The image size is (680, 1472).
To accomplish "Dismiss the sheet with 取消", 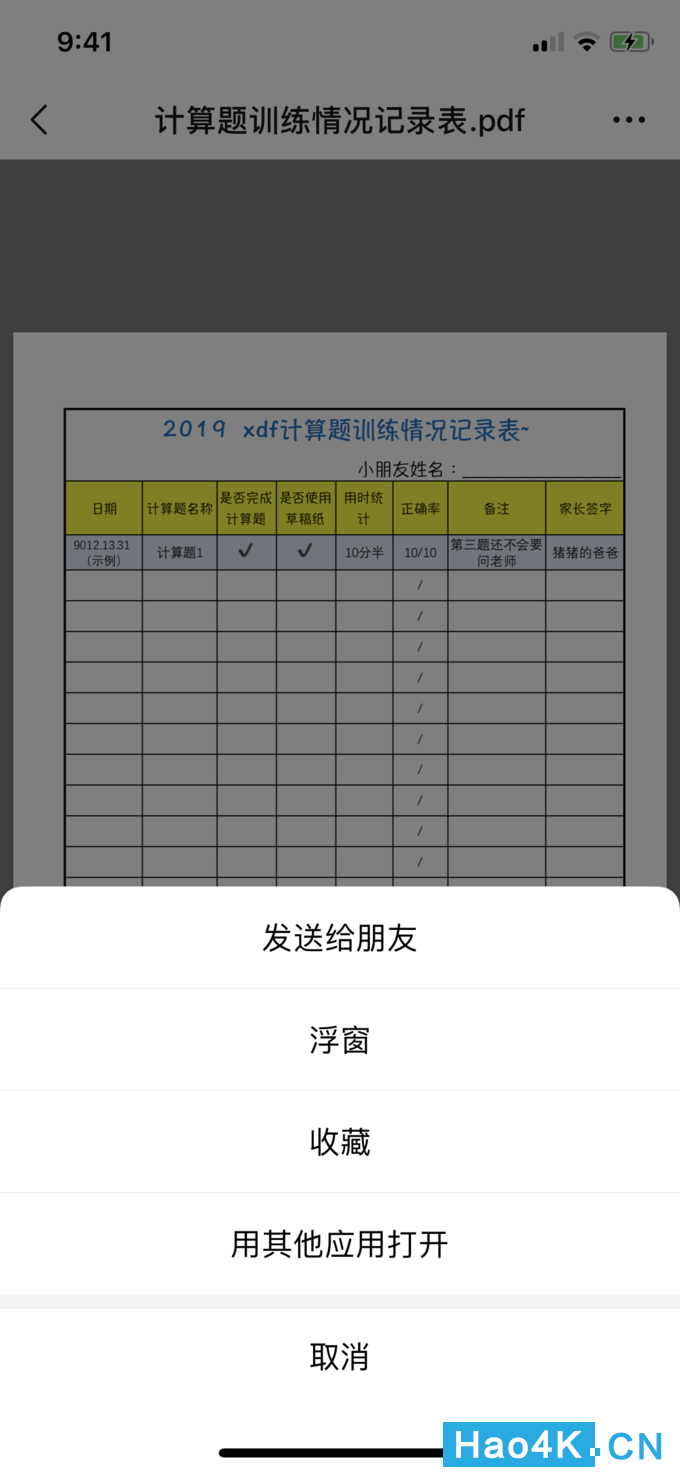I will click(340, 1357).
